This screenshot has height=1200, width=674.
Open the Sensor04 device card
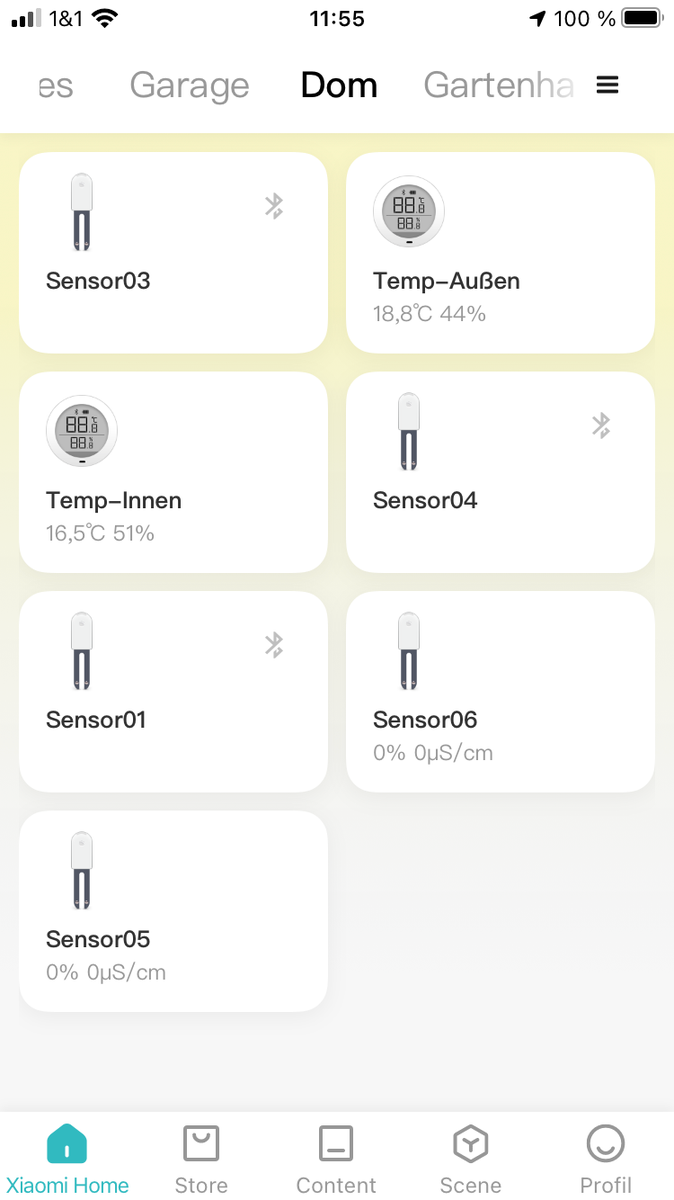500,472
